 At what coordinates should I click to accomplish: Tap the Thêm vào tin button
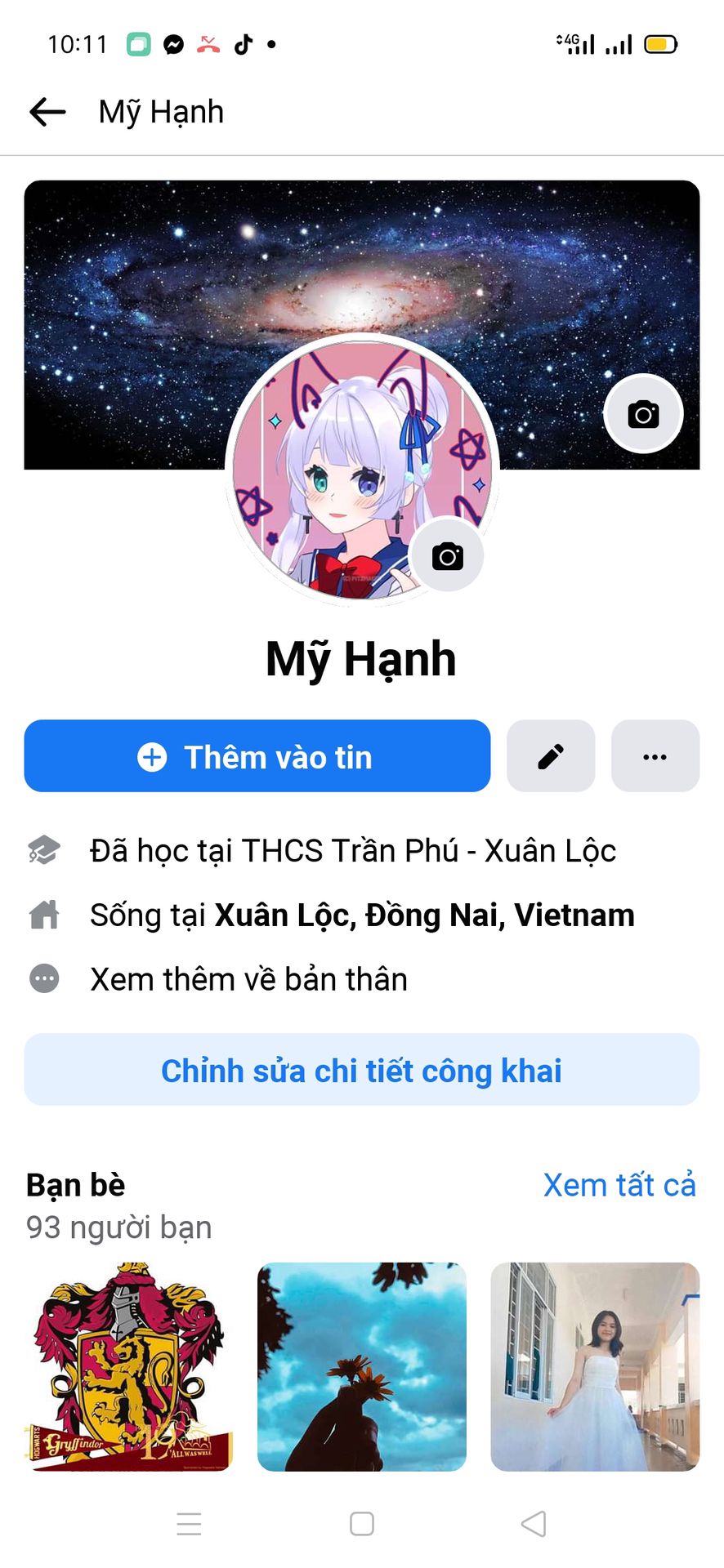[x=257, y=756]
